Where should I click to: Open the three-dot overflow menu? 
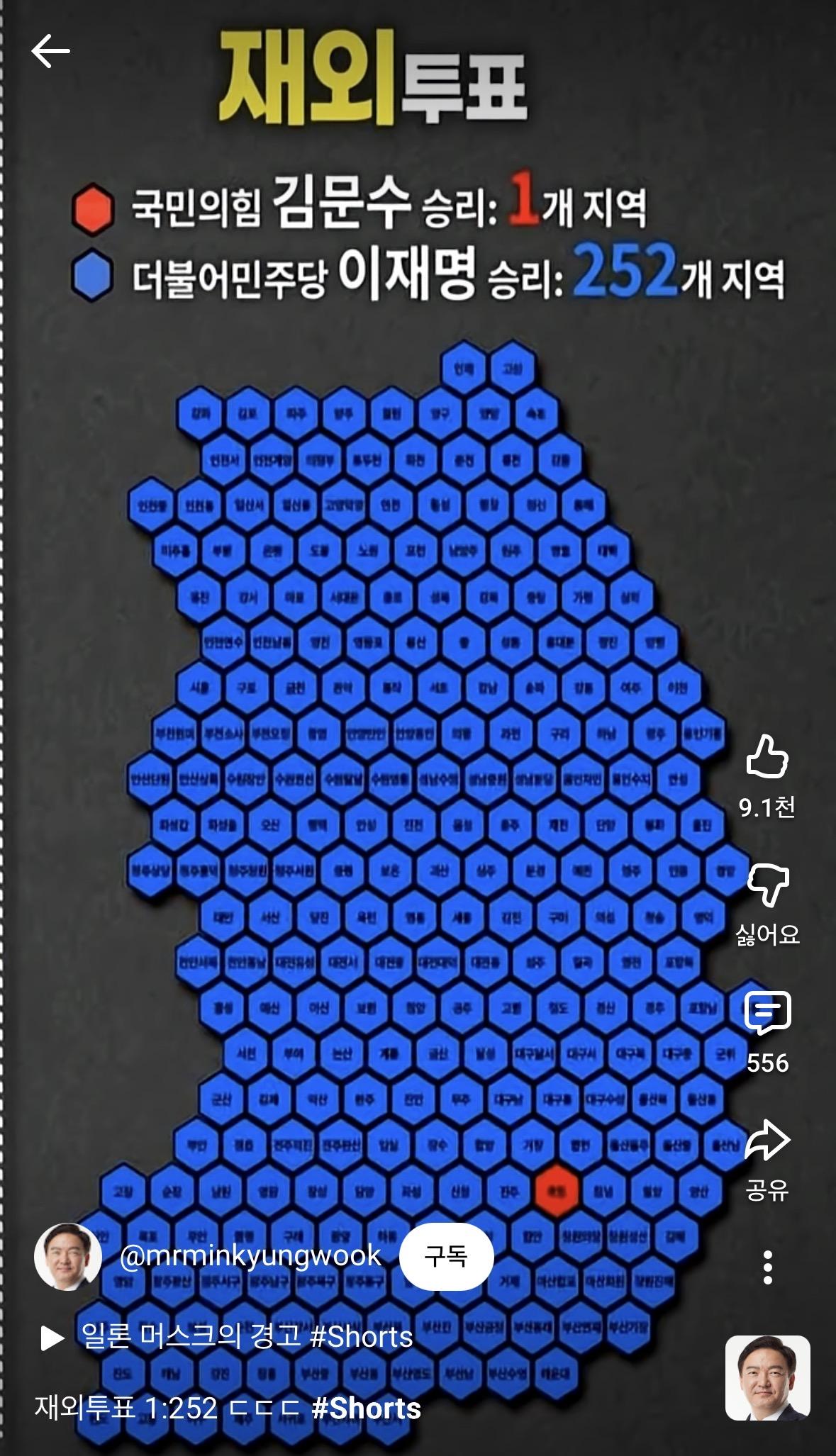pos(767,1267)
